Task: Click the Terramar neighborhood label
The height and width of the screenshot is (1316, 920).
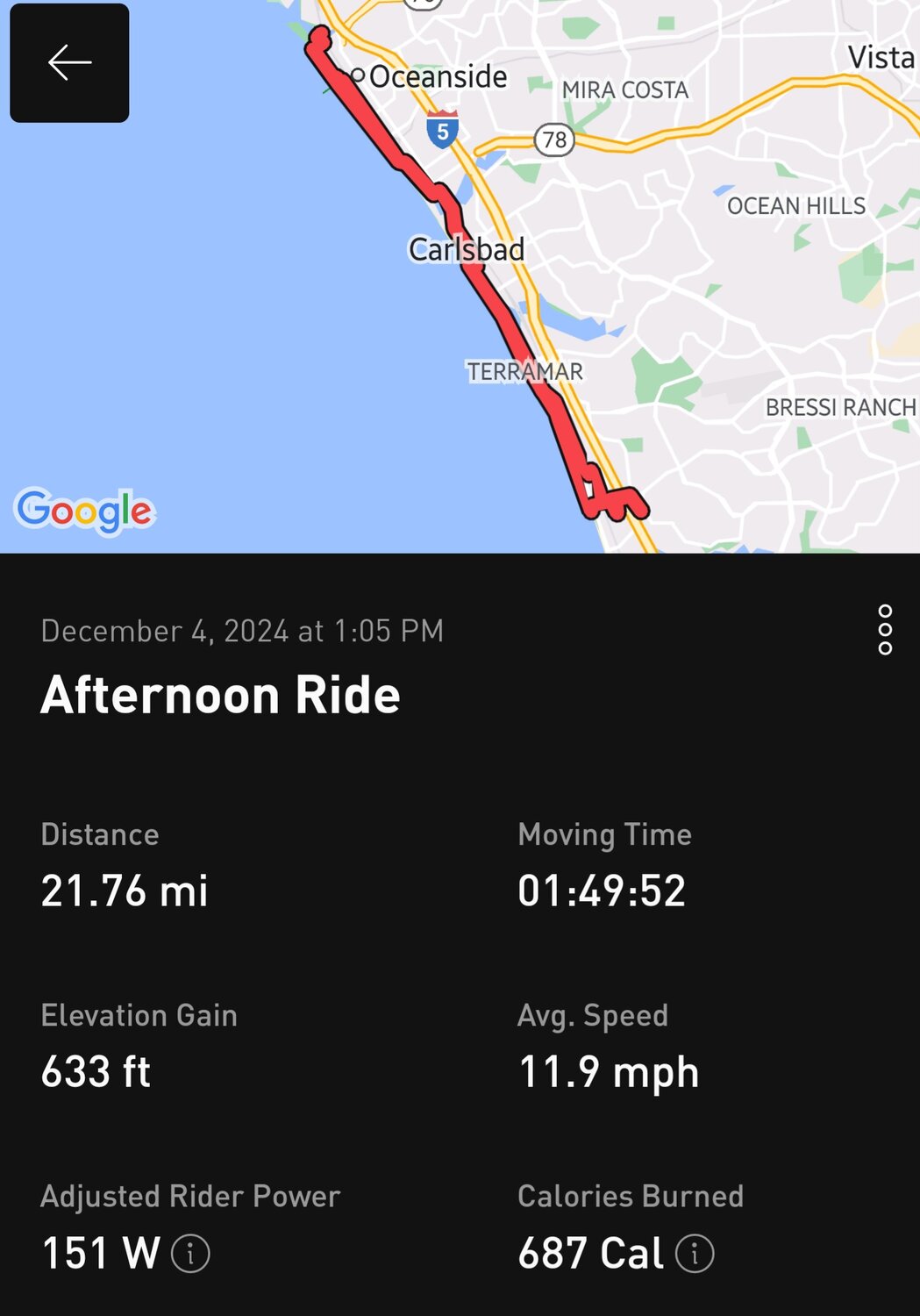Action: coord(524,371)
